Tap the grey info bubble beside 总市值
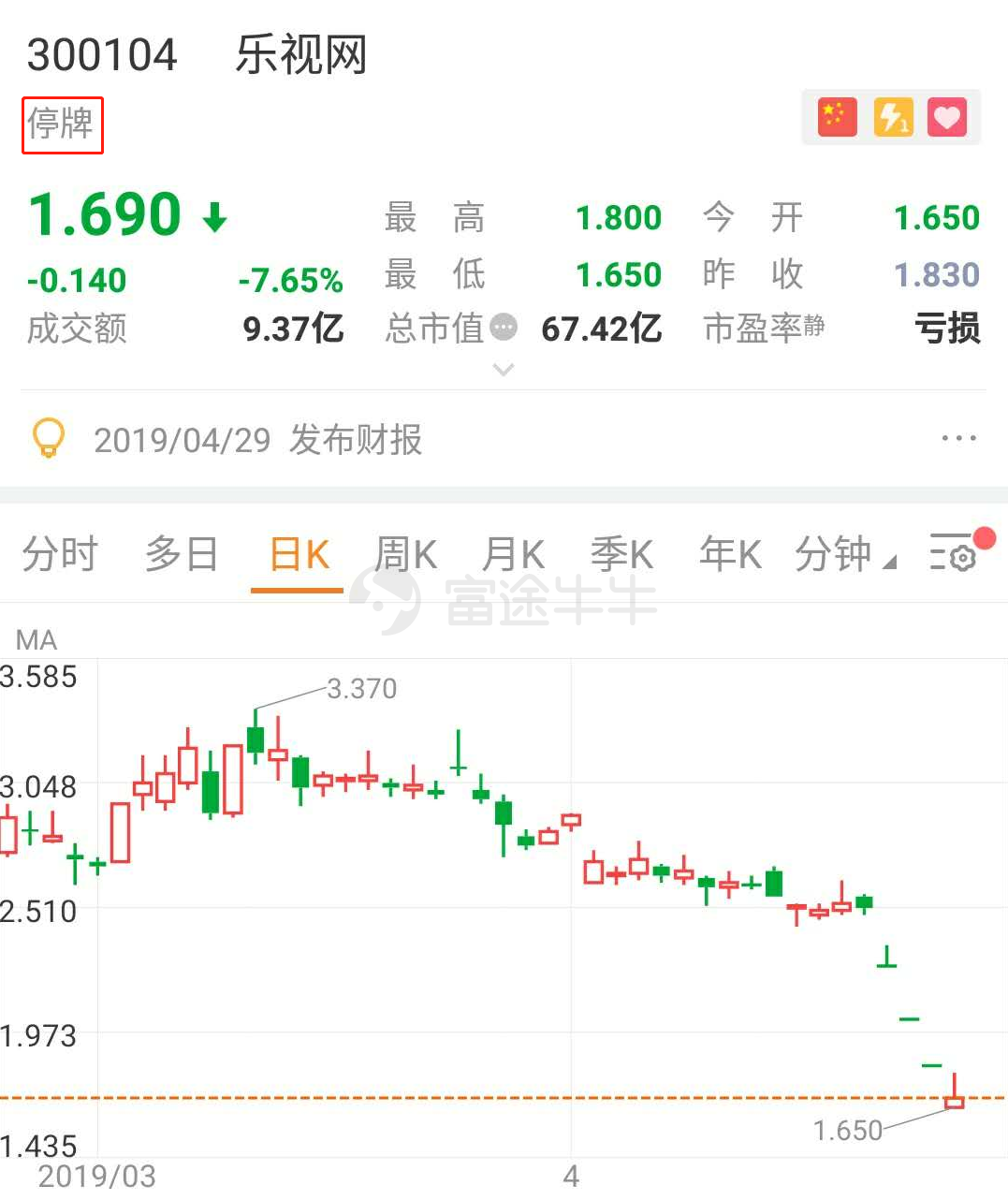The width and height of the screenshot is (1008, 1200). point(504,328)
